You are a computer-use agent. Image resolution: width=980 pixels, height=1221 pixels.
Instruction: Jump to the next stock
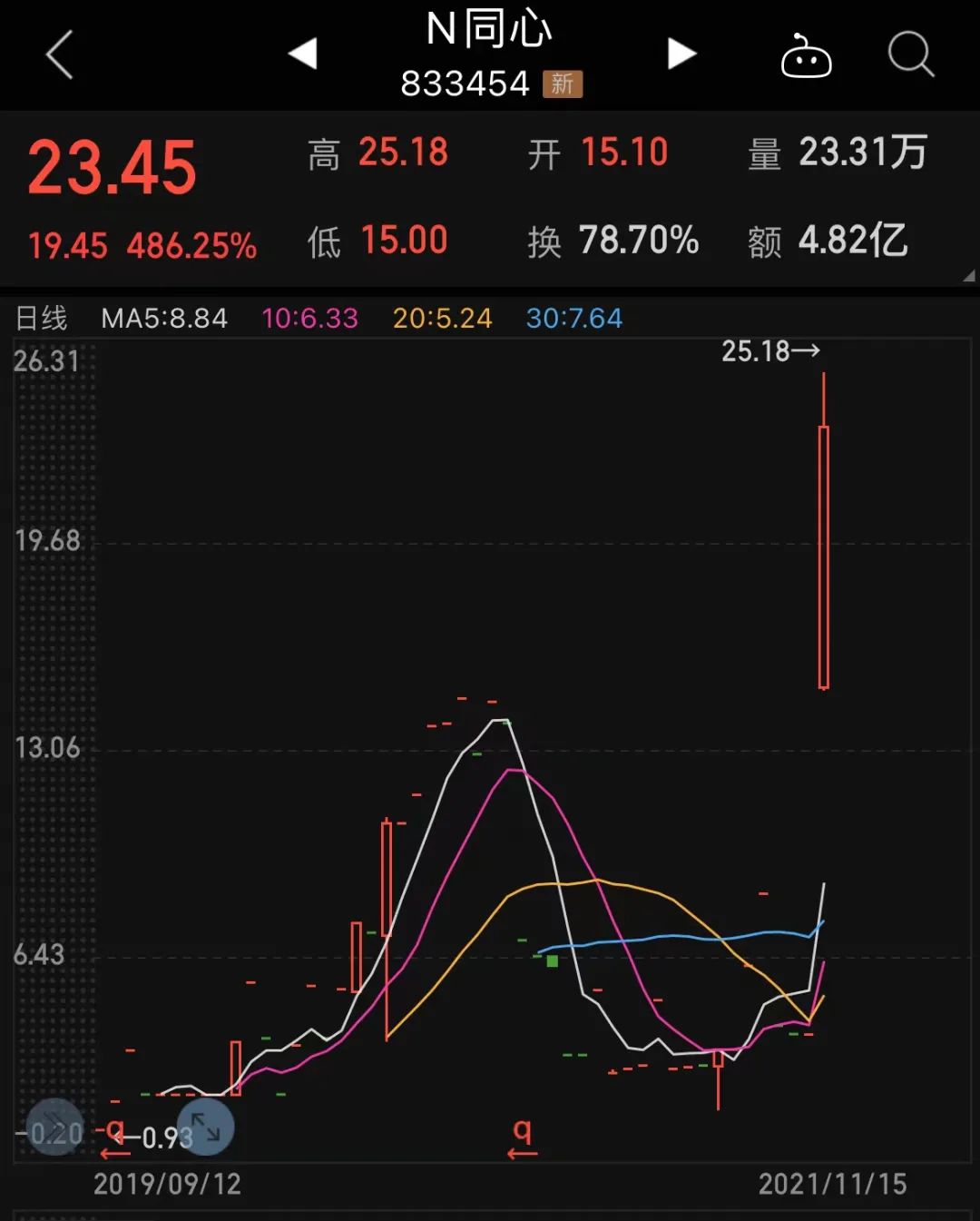point(681,54)
